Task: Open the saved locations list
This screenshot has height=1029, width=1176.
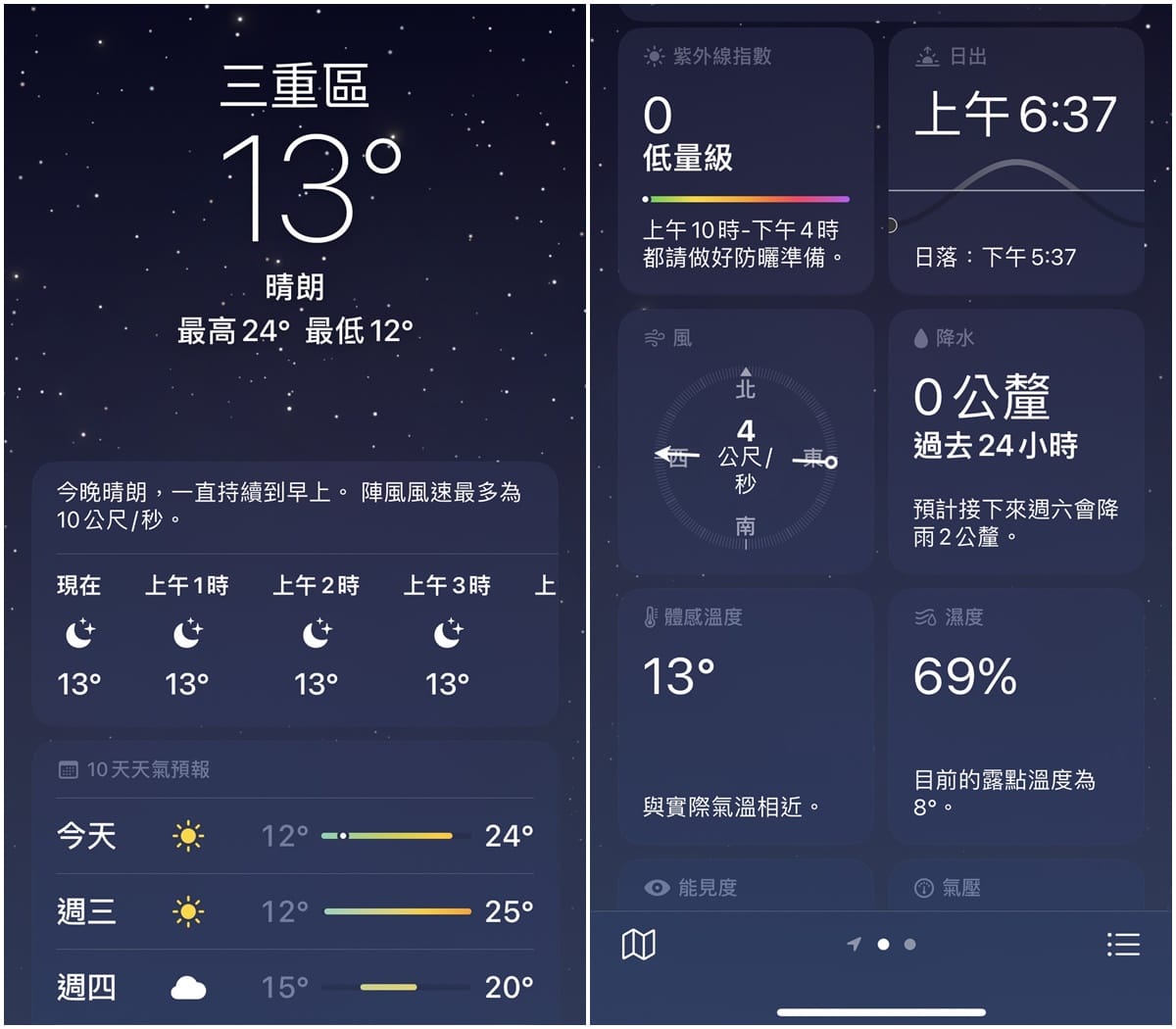Action: (1123, 944)
